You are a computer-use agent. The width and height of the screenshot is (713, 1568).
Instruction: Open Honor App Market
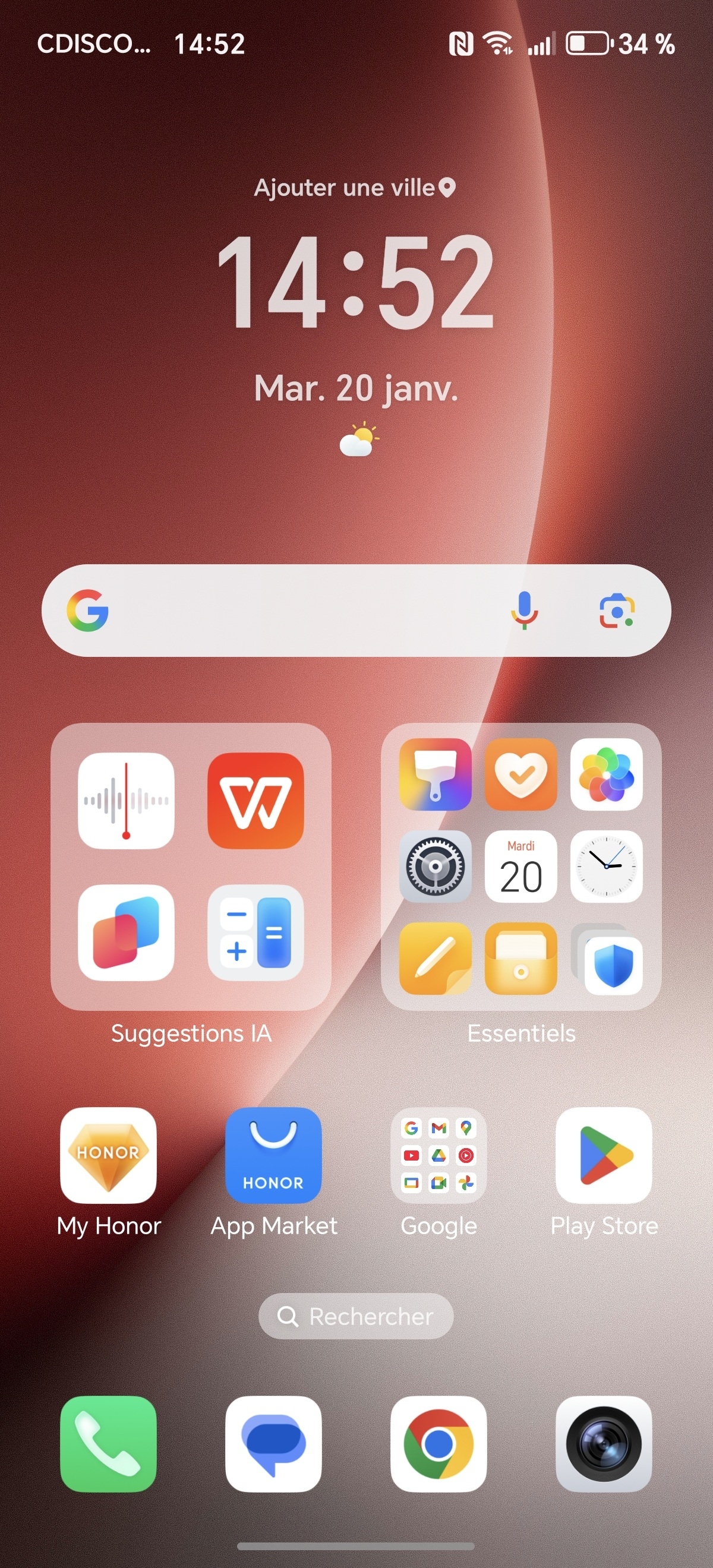273,1155
